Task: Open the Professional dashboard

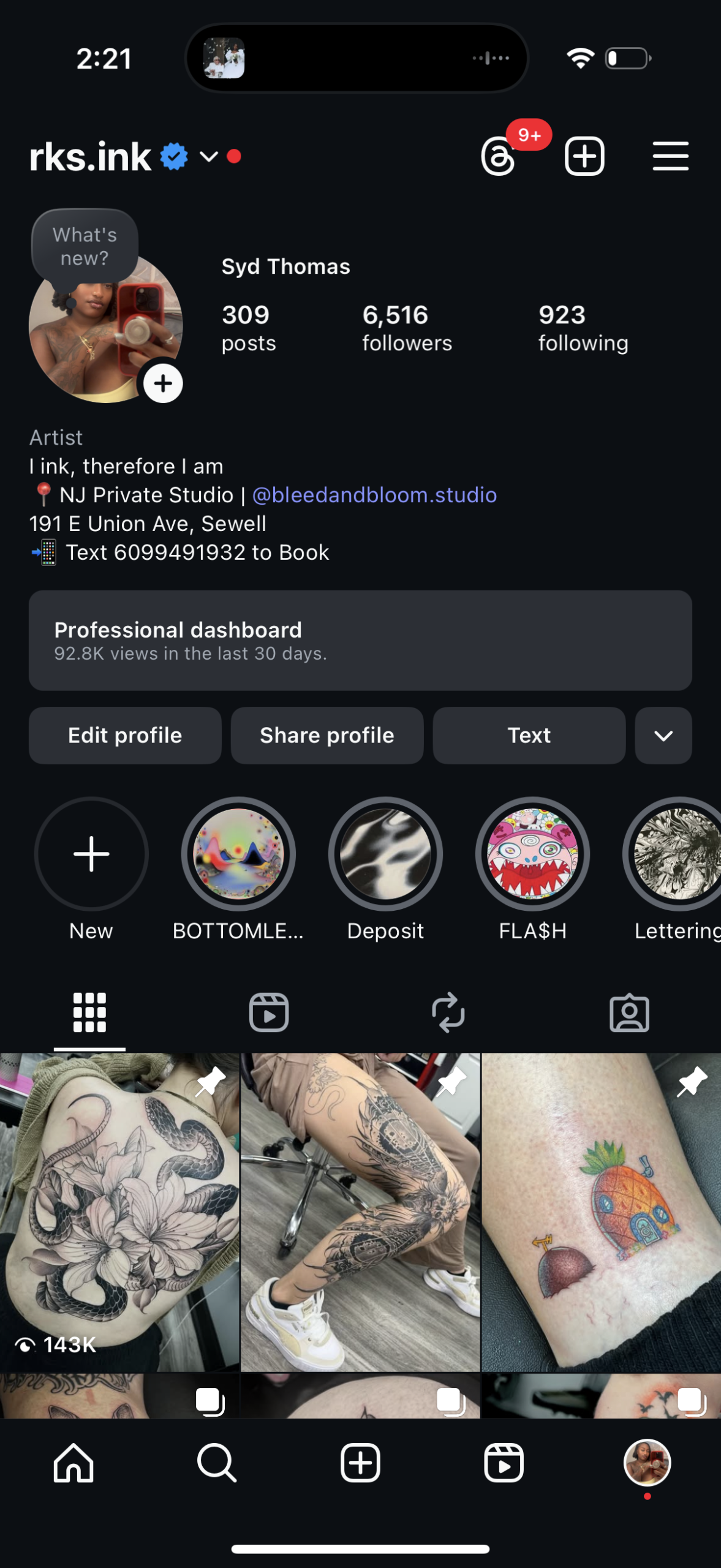Action: (360, 640)
